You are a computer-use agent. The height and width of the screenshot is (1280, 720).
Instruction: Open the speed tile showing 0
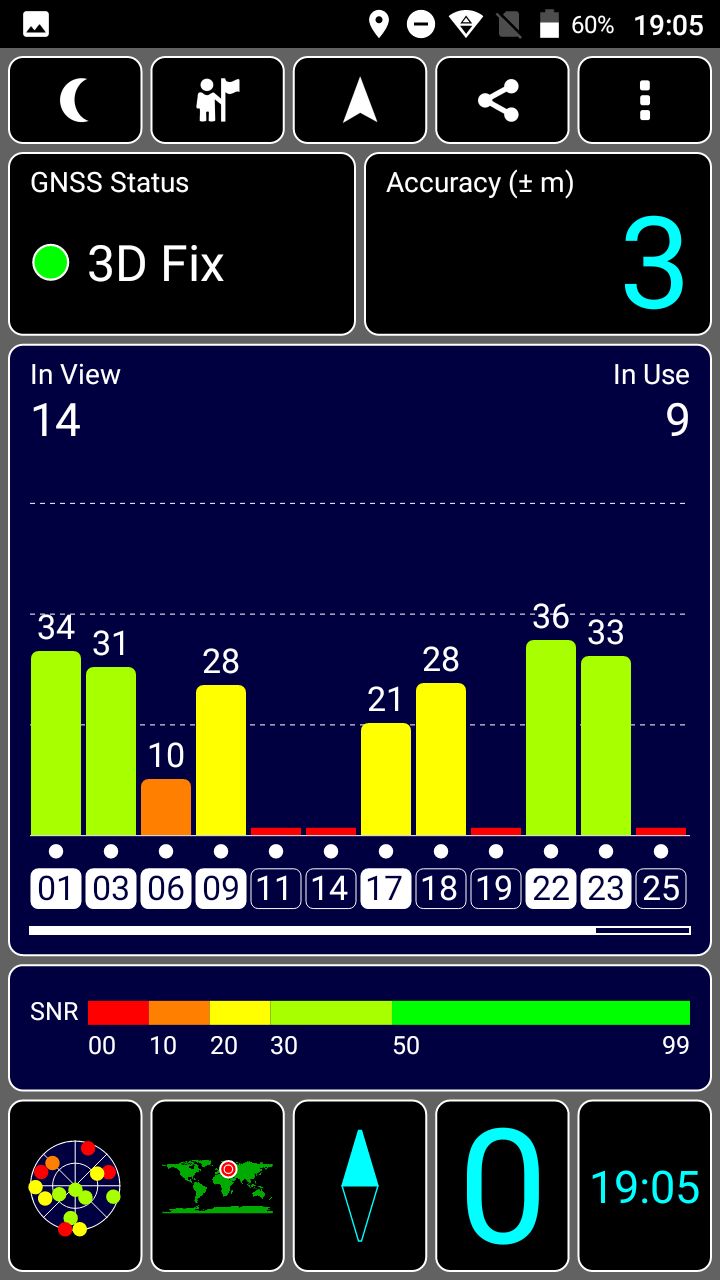(502, 1186)
